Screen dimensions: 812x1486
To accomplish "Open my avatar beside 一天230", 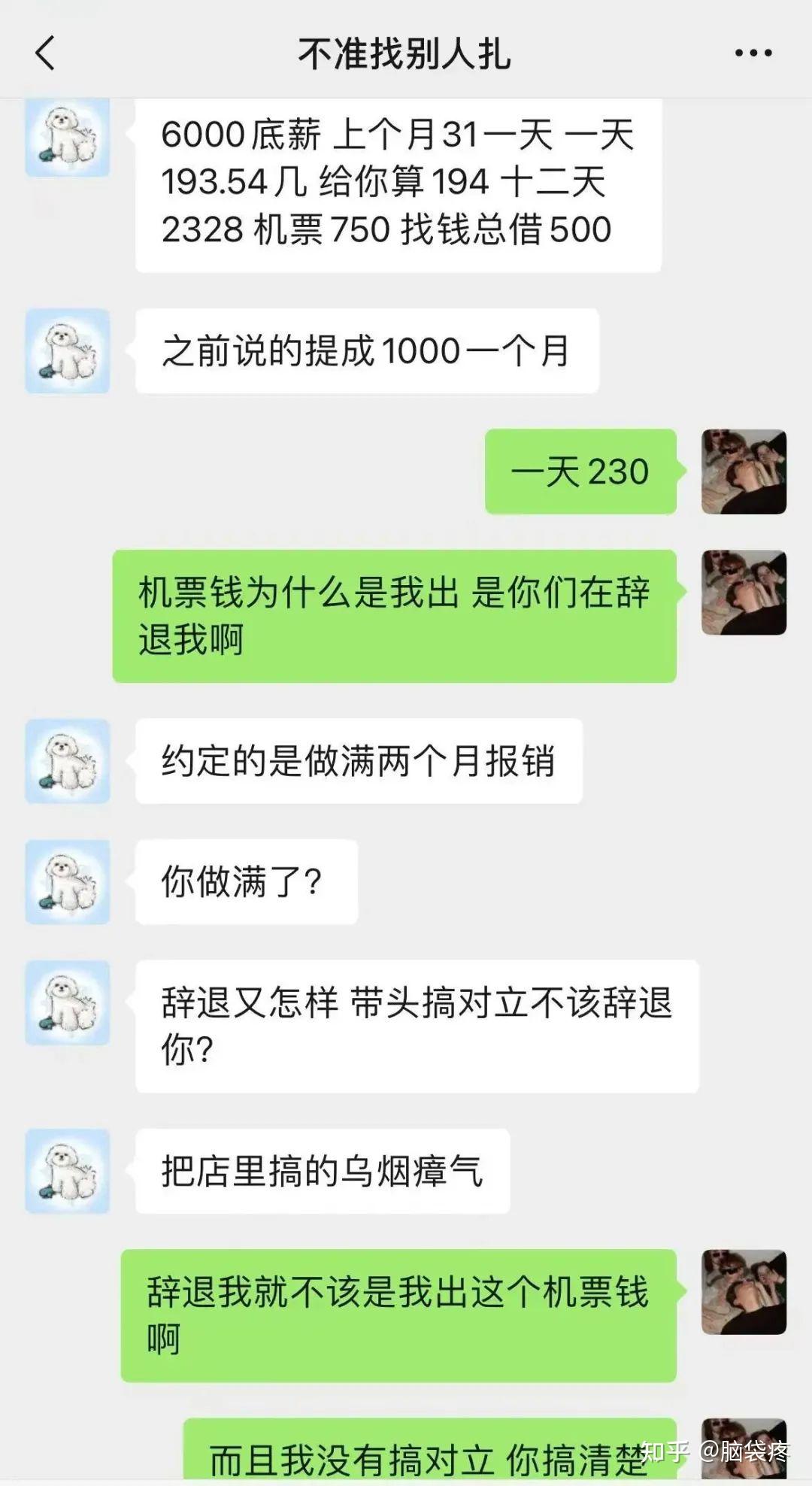I will click(x=744, y=472).
